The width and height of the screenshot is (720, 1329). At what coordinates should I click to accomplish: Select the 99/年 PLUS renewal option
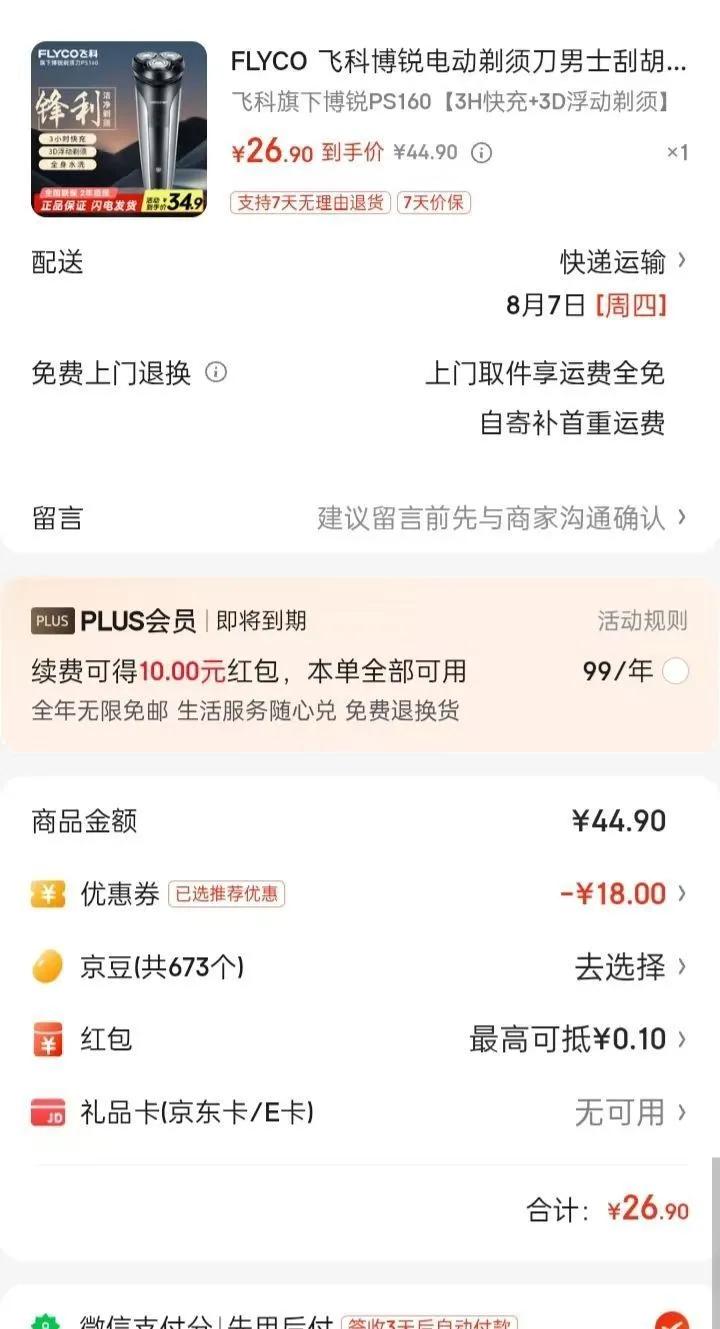675,671
